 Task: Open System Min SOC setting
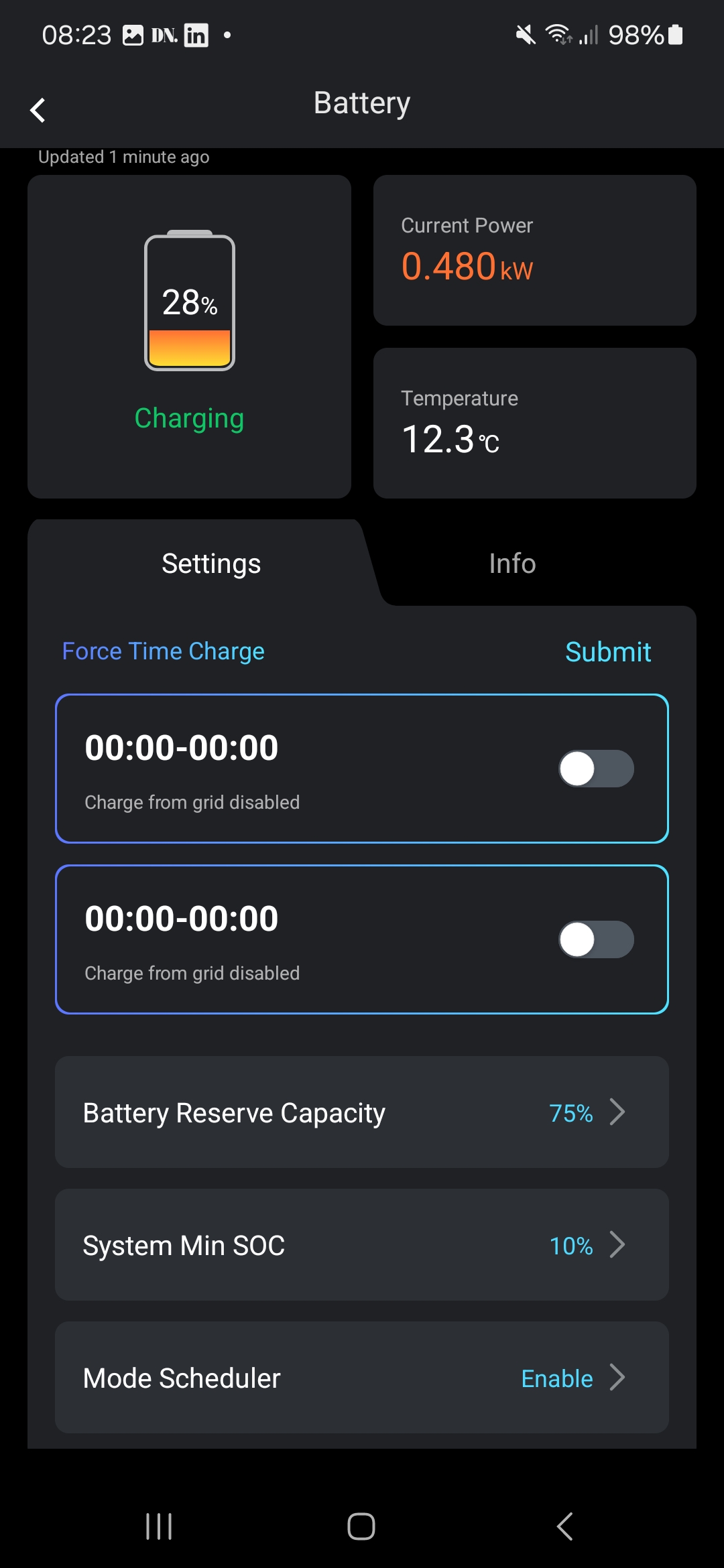362,1245
